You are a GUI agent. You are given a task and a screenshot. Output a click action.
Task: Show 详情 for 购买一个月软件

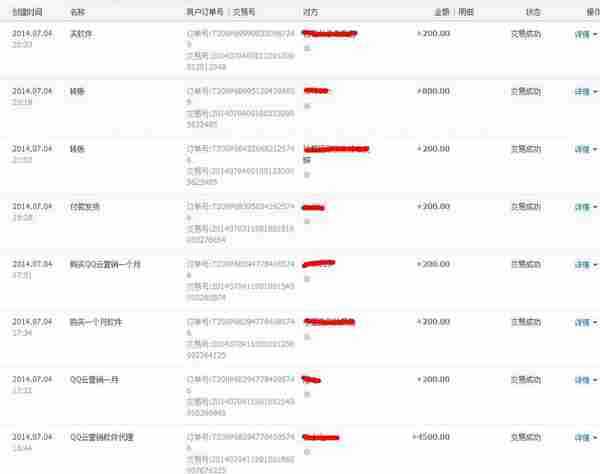[582, 323]
